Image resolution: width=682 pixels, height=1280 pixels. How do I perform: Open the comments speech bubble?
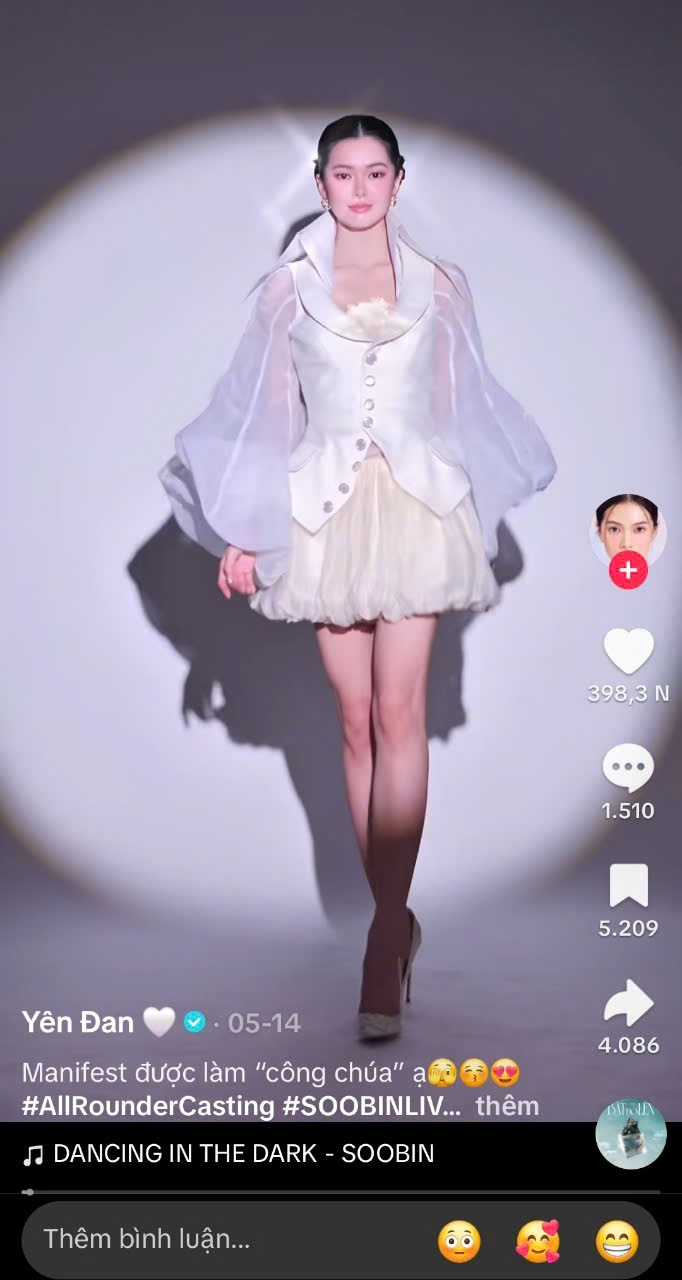(628, 769)
